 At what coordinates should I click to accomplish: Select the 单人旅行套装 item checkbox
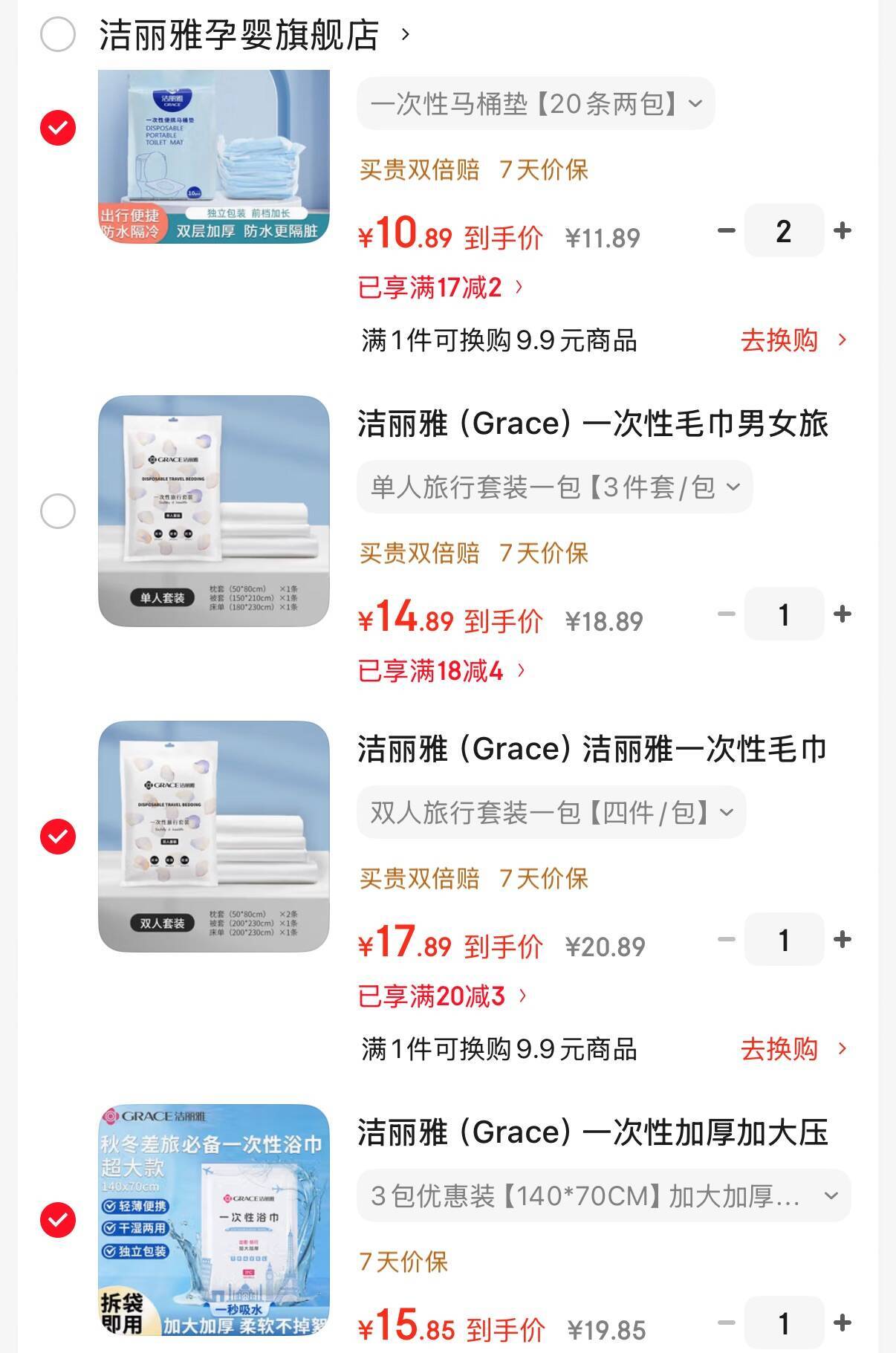coord(58,511)
